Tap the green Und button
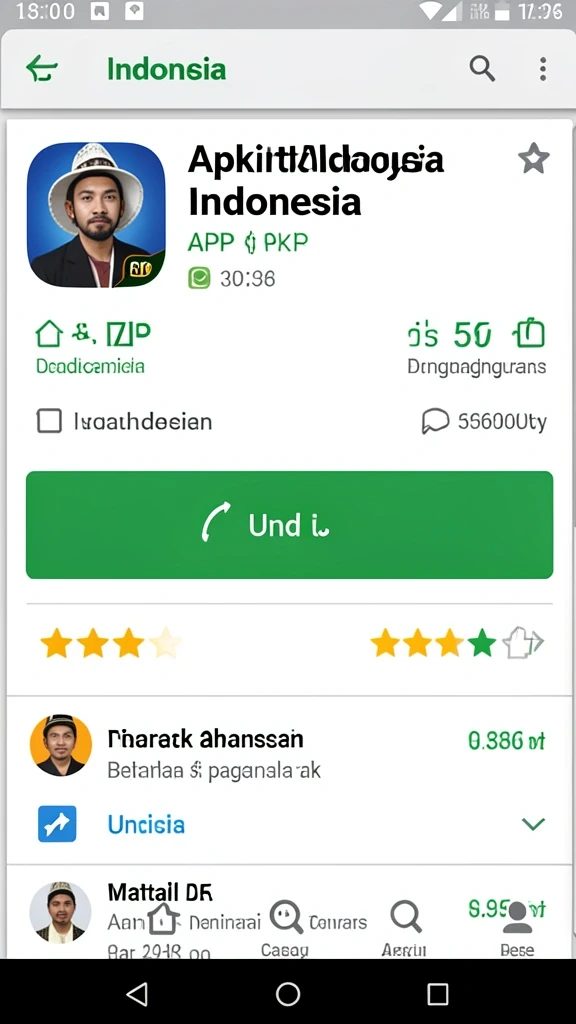Viewport: 576px width, 1024px height. (289, 524)
